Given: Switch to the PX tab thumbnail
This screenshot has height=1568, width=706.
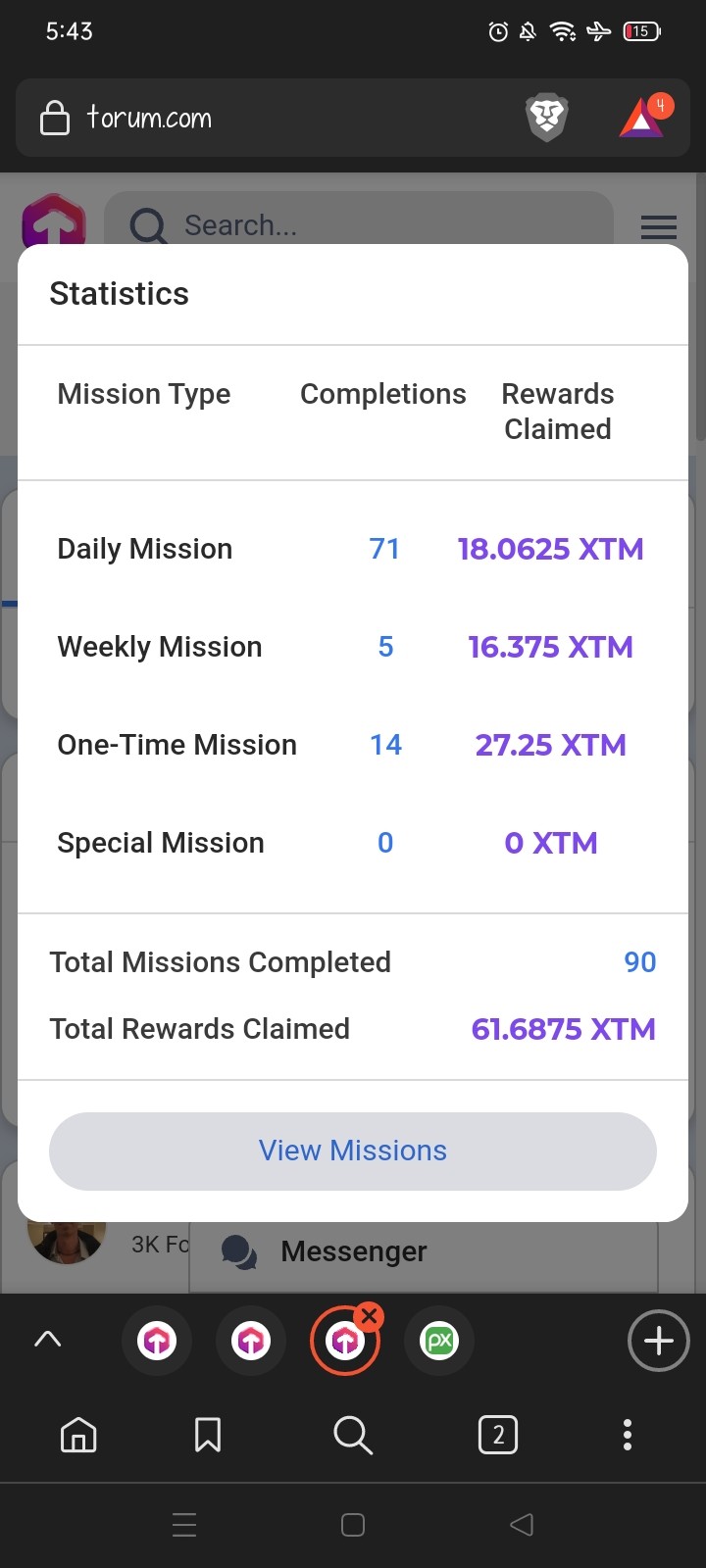Looking at the screenshot, I should coord(439,1340).
